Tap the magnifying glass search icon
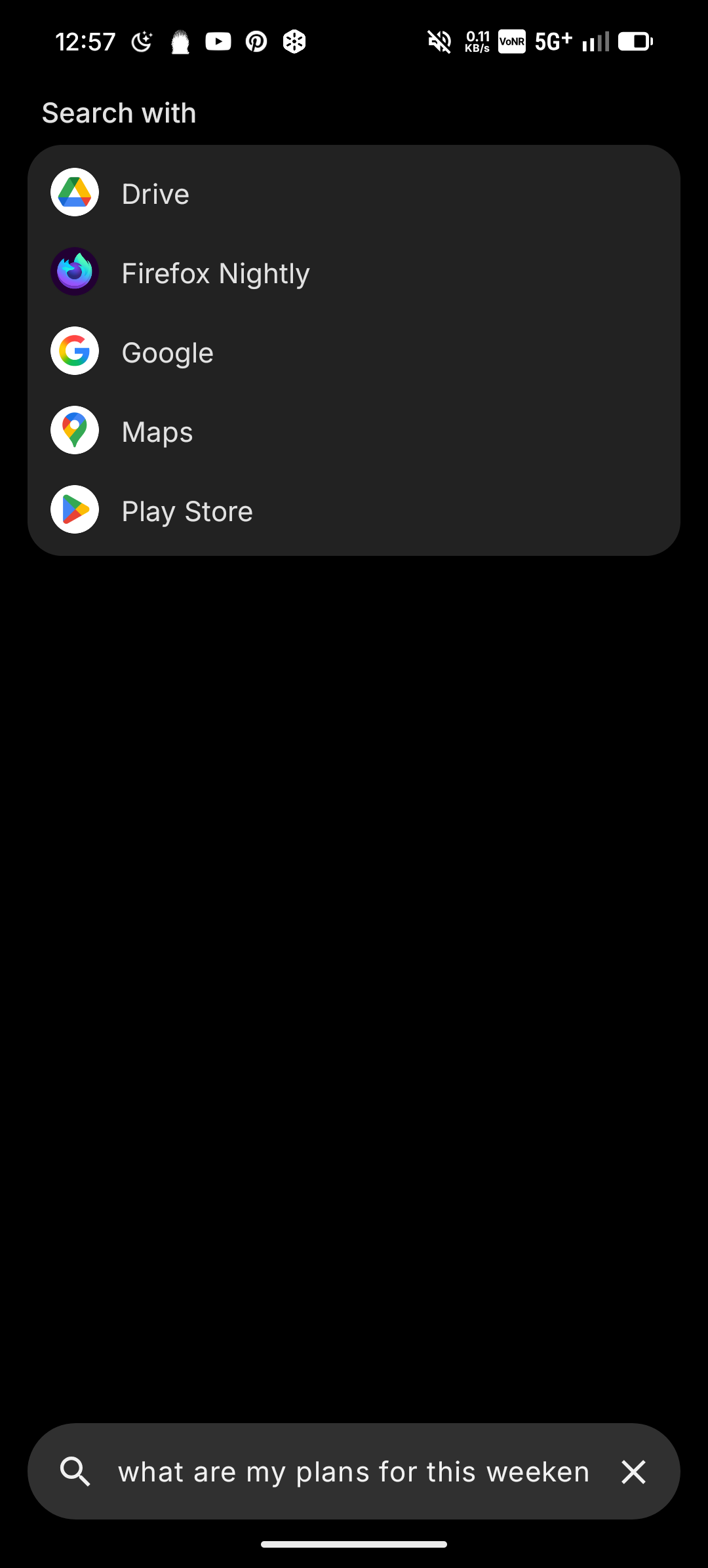This screenshot has height=1568, width=708. pyautogui.click(x=74, y=1472)
